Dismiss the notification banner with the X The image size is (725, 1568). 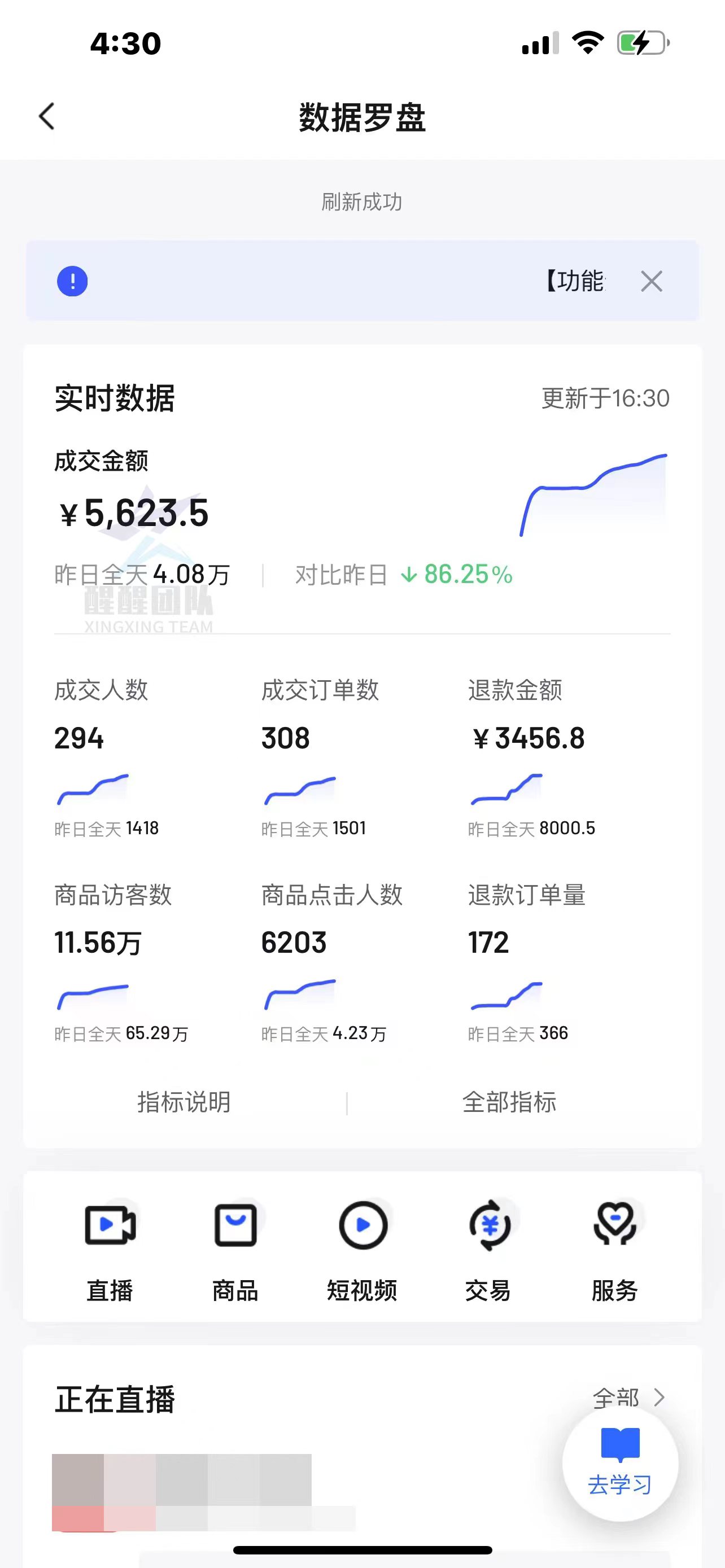tap(653, 281)
